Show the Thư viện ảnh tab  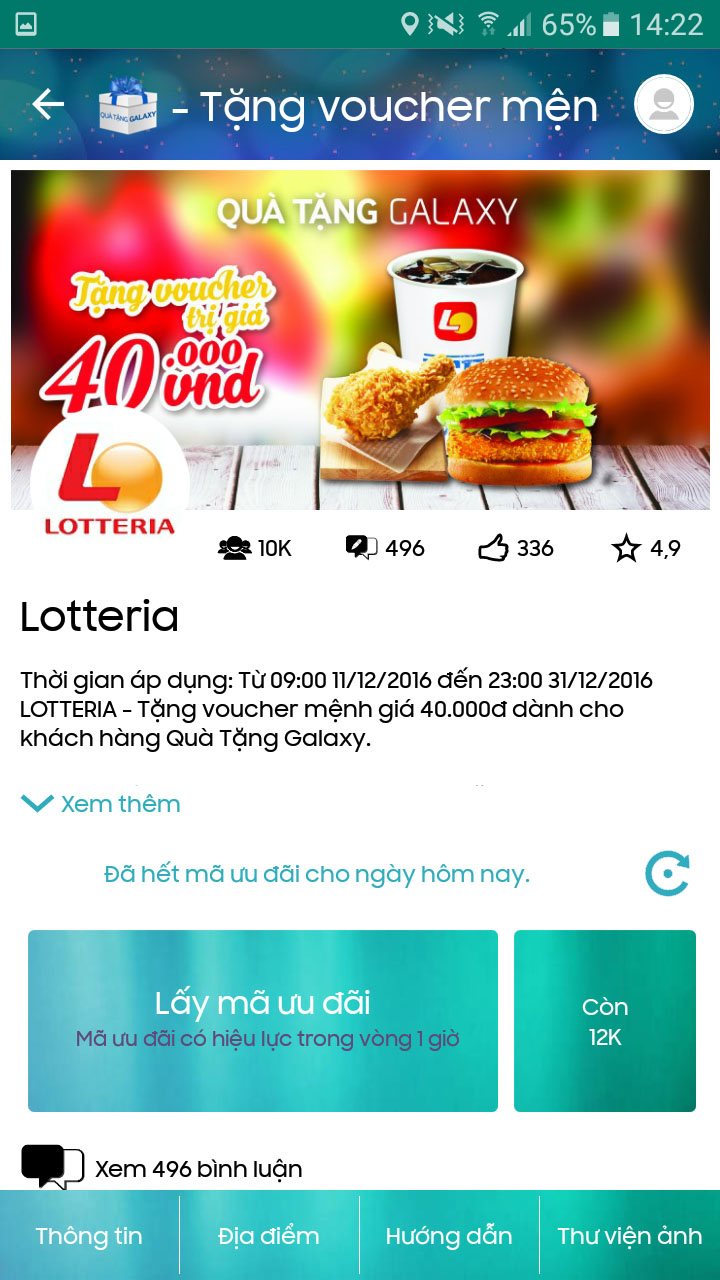[x=630, y=1236]
